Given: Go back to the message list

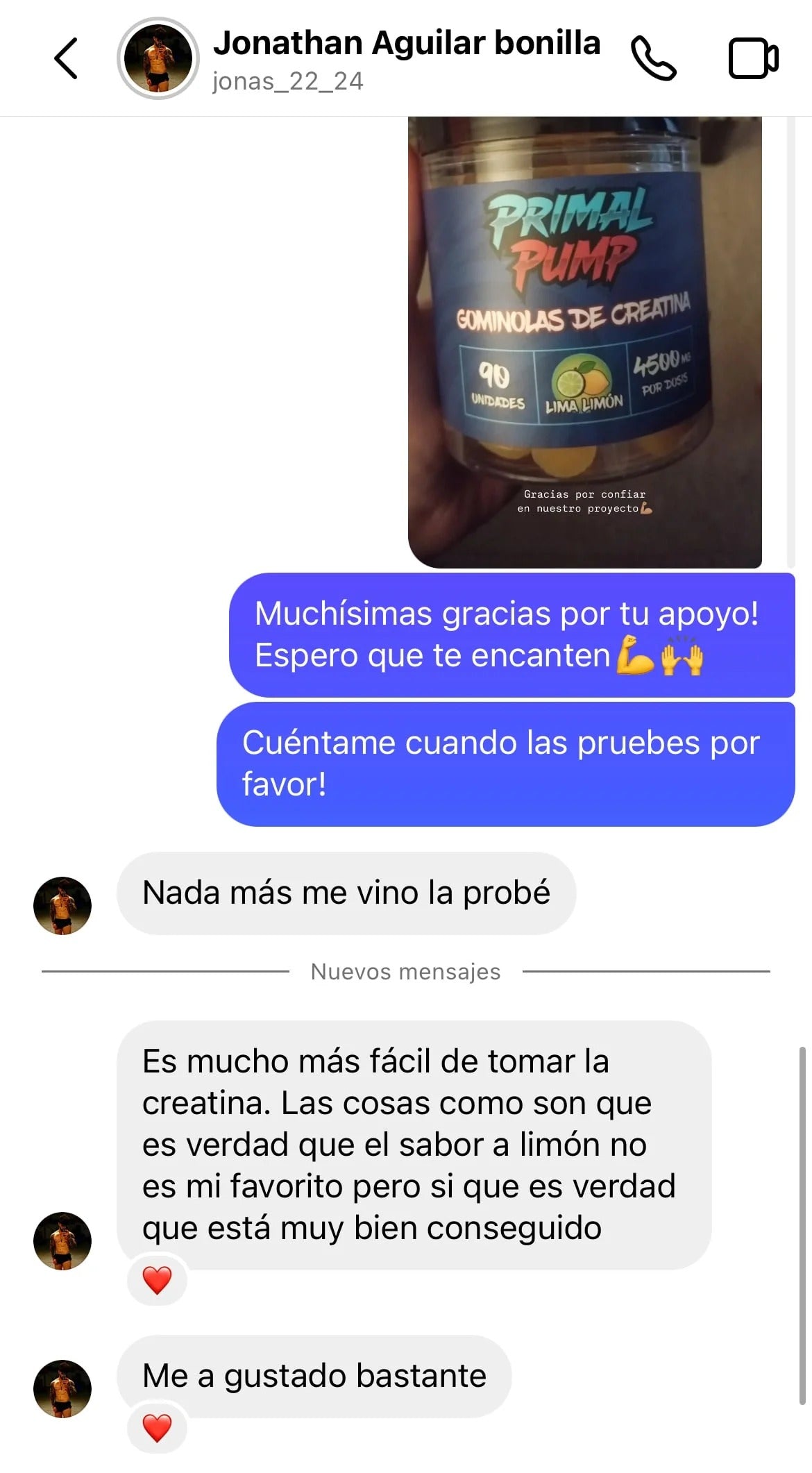Looking at the screenshot, I should tap(66, 58).
